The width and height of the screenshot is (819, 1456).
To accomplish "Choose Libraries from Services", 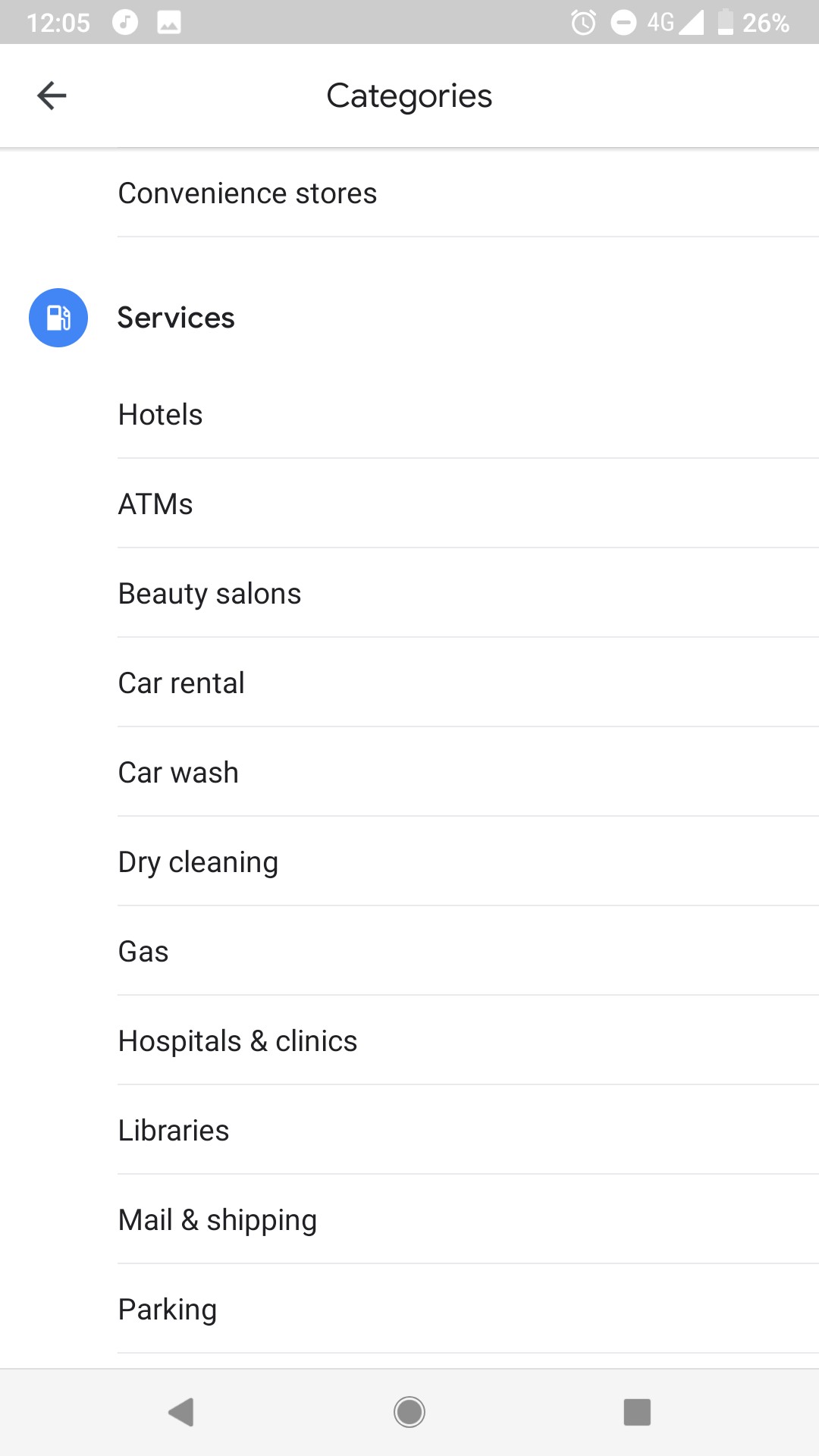I will pos(174,1131).
